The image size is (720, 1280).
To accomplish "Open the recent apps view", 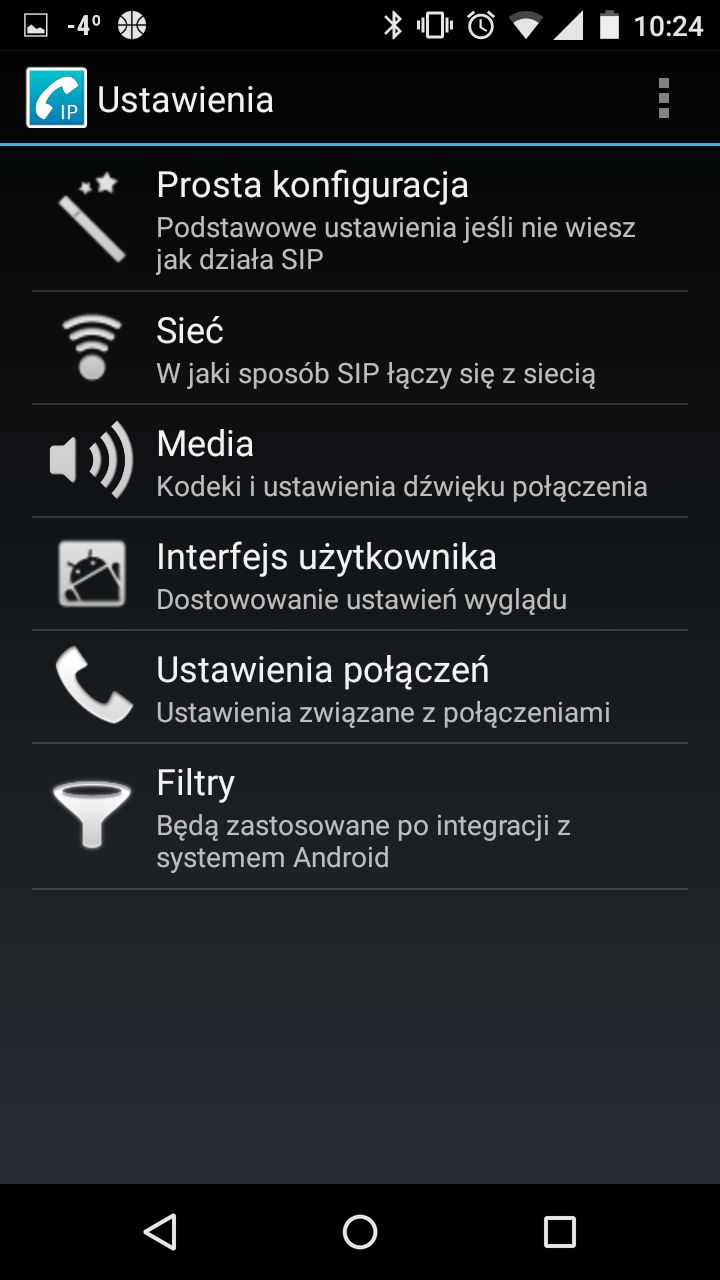I will pos(560,1232).
